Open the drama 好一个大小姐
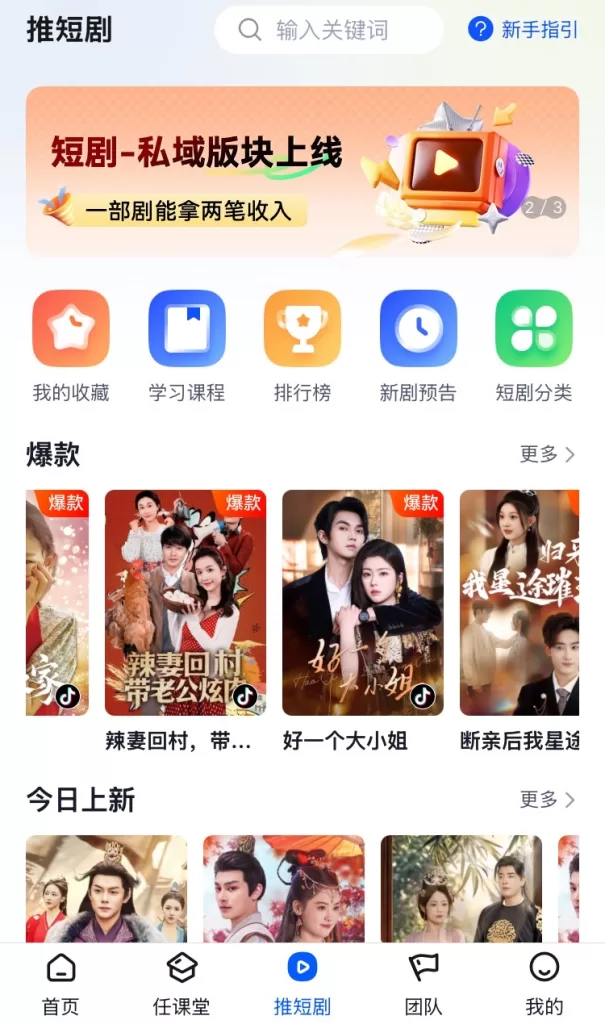The width and height of the screenshot is (605, 1024). point(362,603)
